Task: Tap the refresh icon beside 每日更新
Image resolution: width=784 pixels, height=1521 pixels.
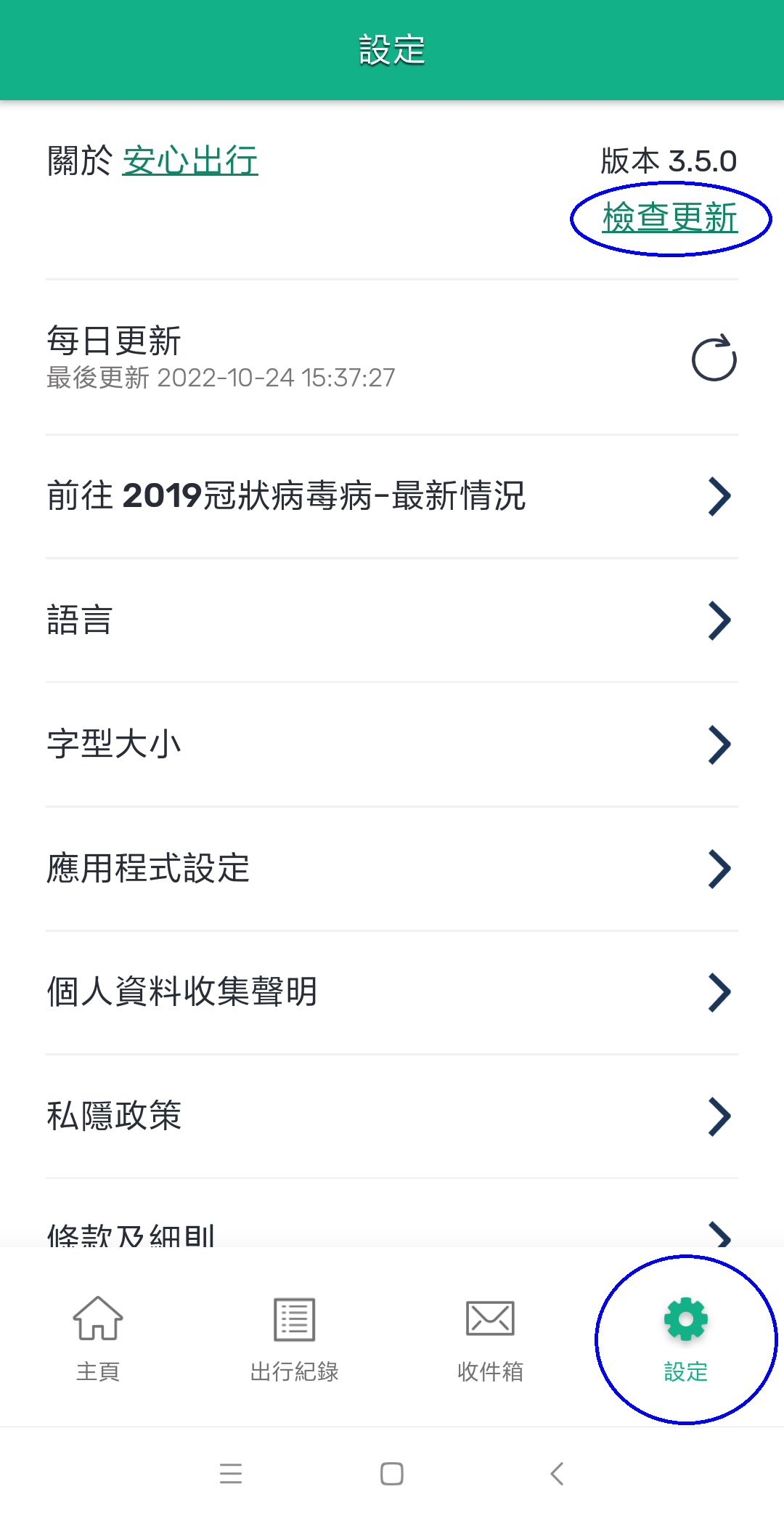Action: tap(714, 359)
